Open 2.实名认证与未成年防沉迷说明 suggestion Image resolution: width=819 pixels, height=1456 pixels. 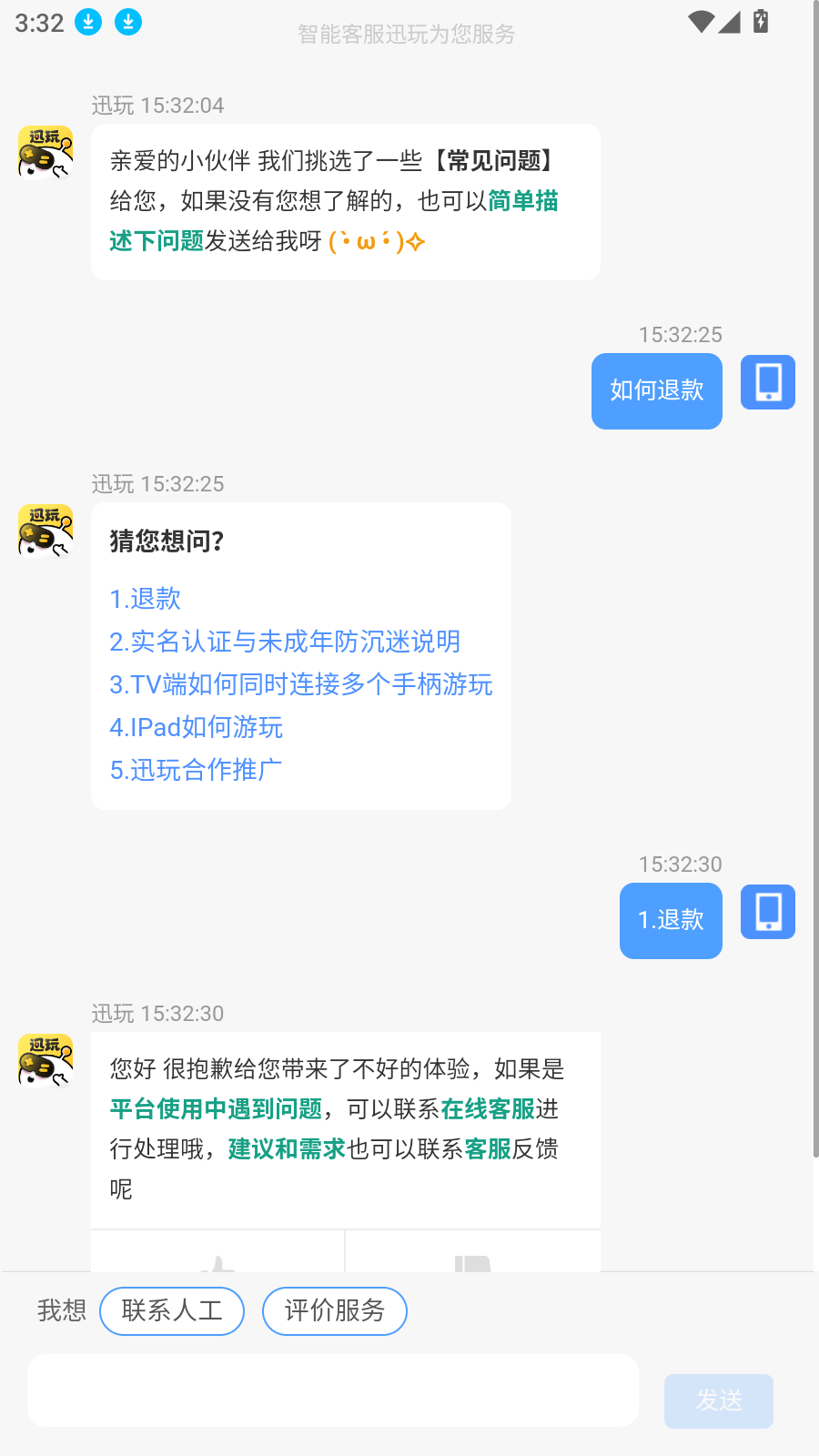285,642
